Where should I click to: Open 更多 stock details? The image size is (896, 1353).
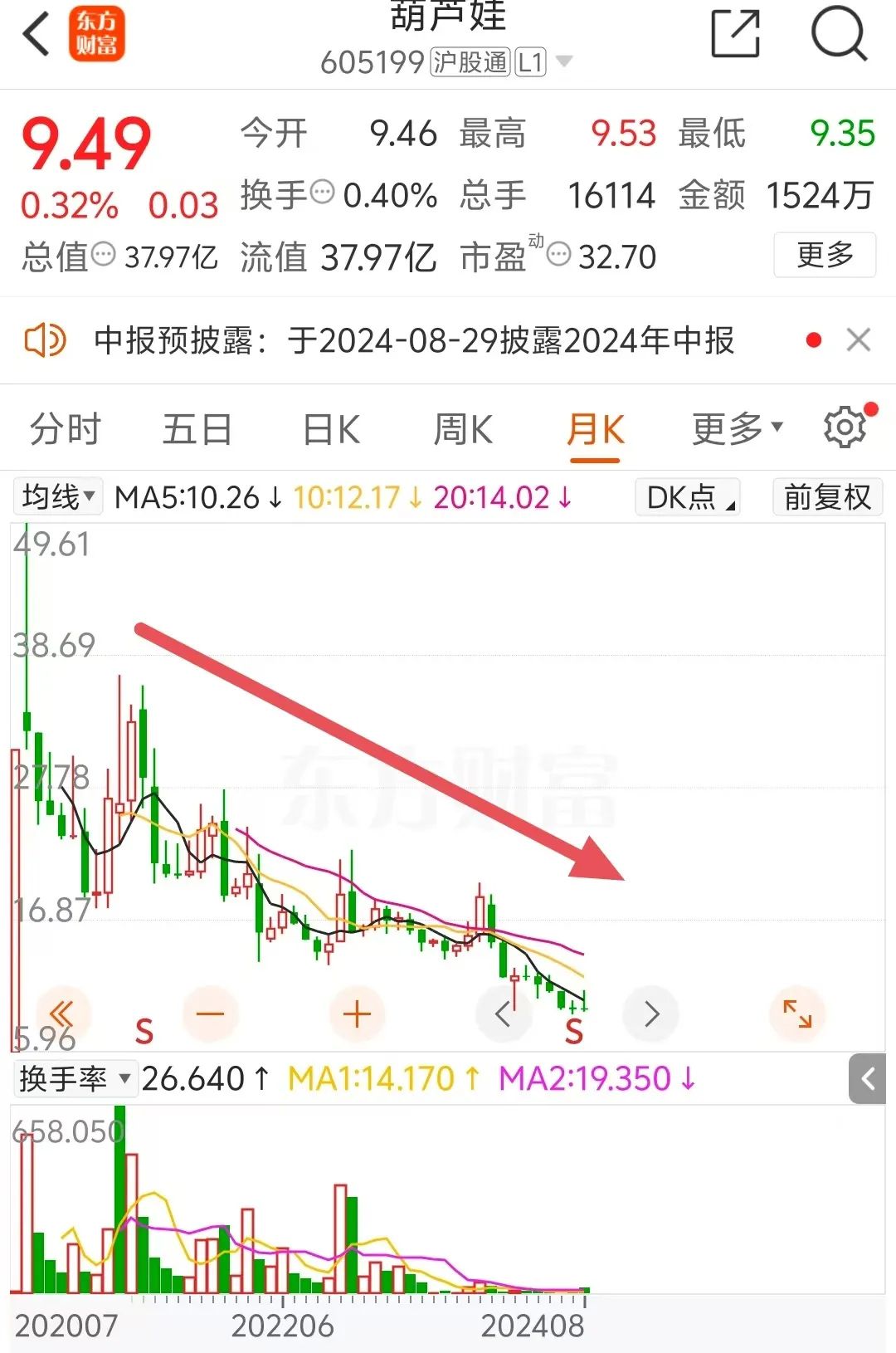(x=824, y=255)
